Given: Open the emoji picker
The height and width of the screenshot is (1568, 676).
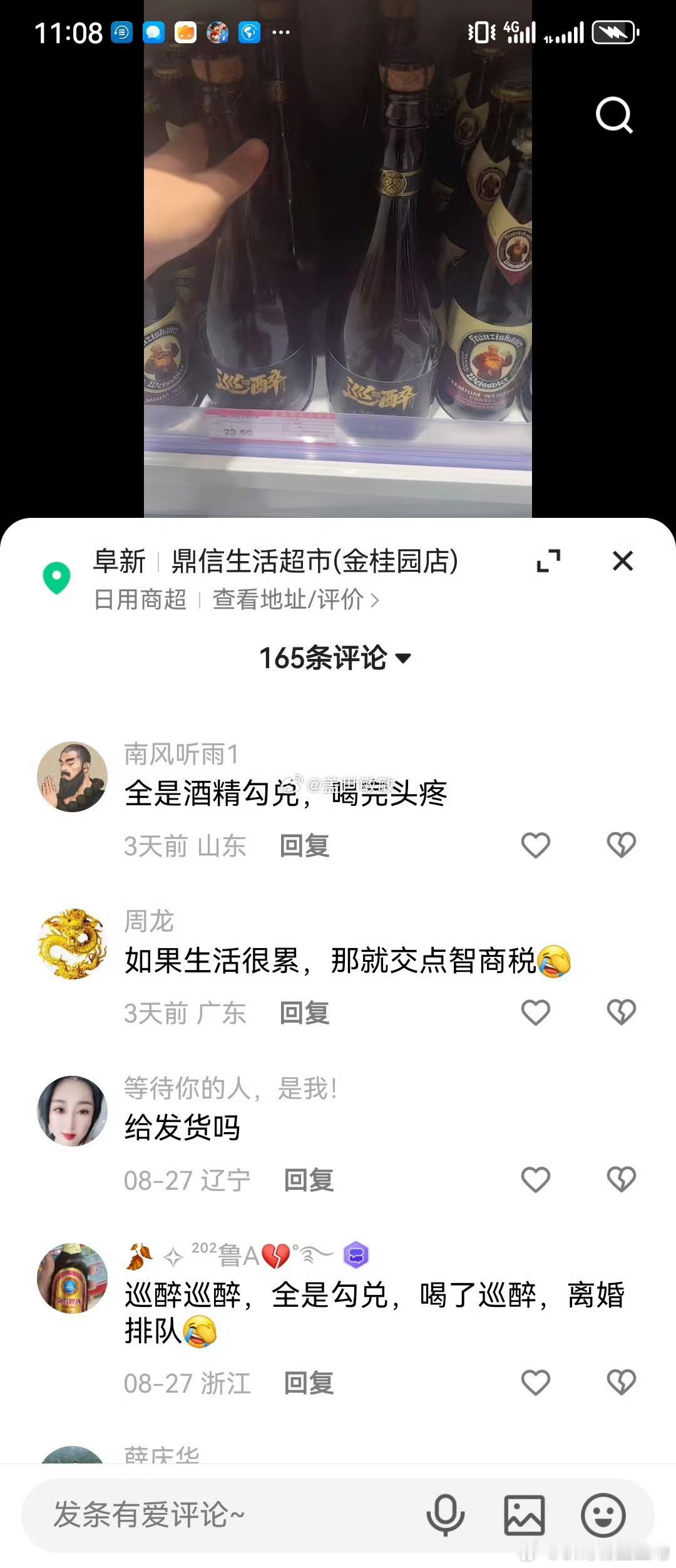Looking at the screenshot, I should [x=603, y=1515].
